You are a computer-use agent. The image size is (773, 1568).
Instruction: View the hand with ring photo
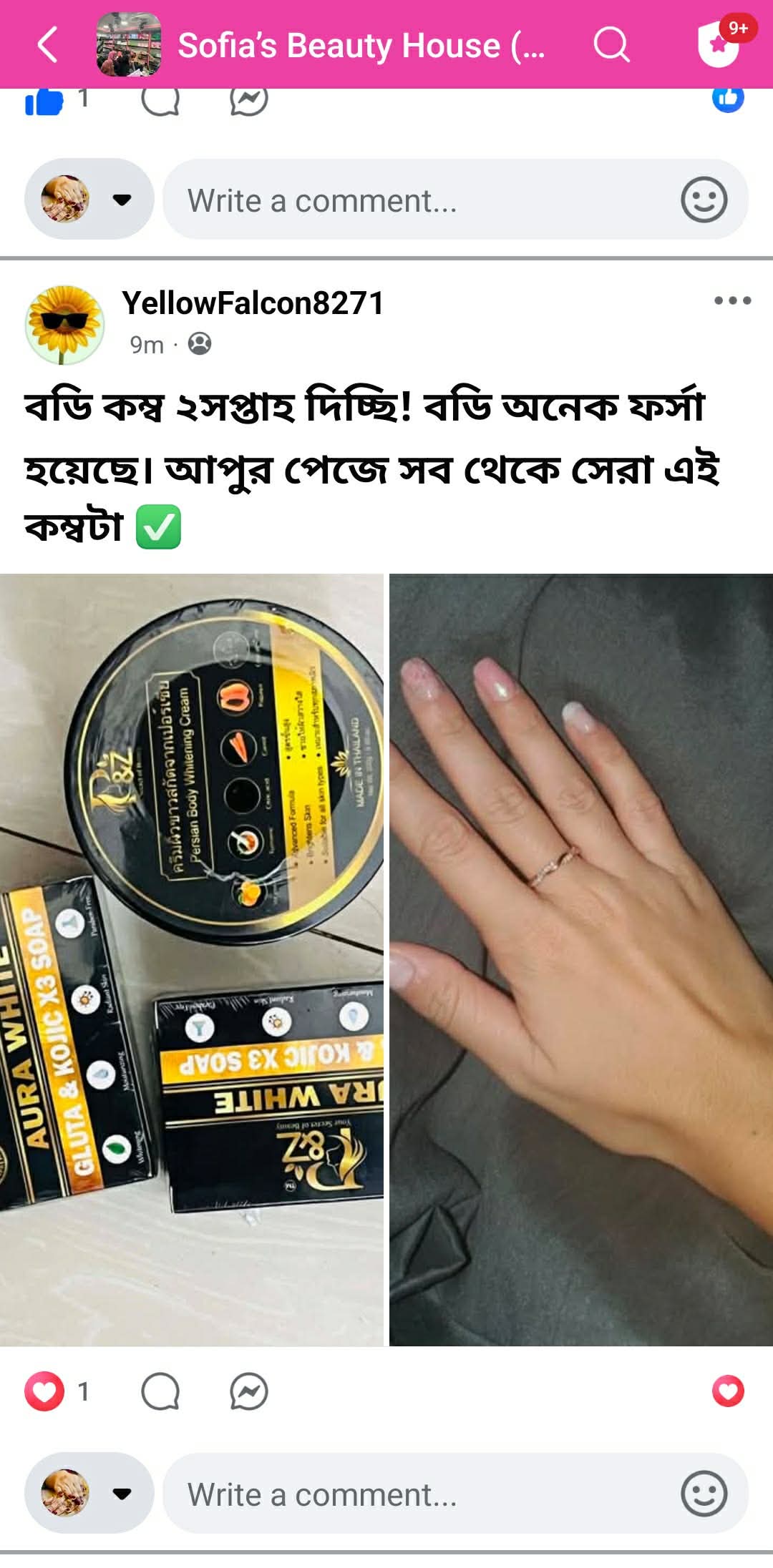click(x=581, y=959)
